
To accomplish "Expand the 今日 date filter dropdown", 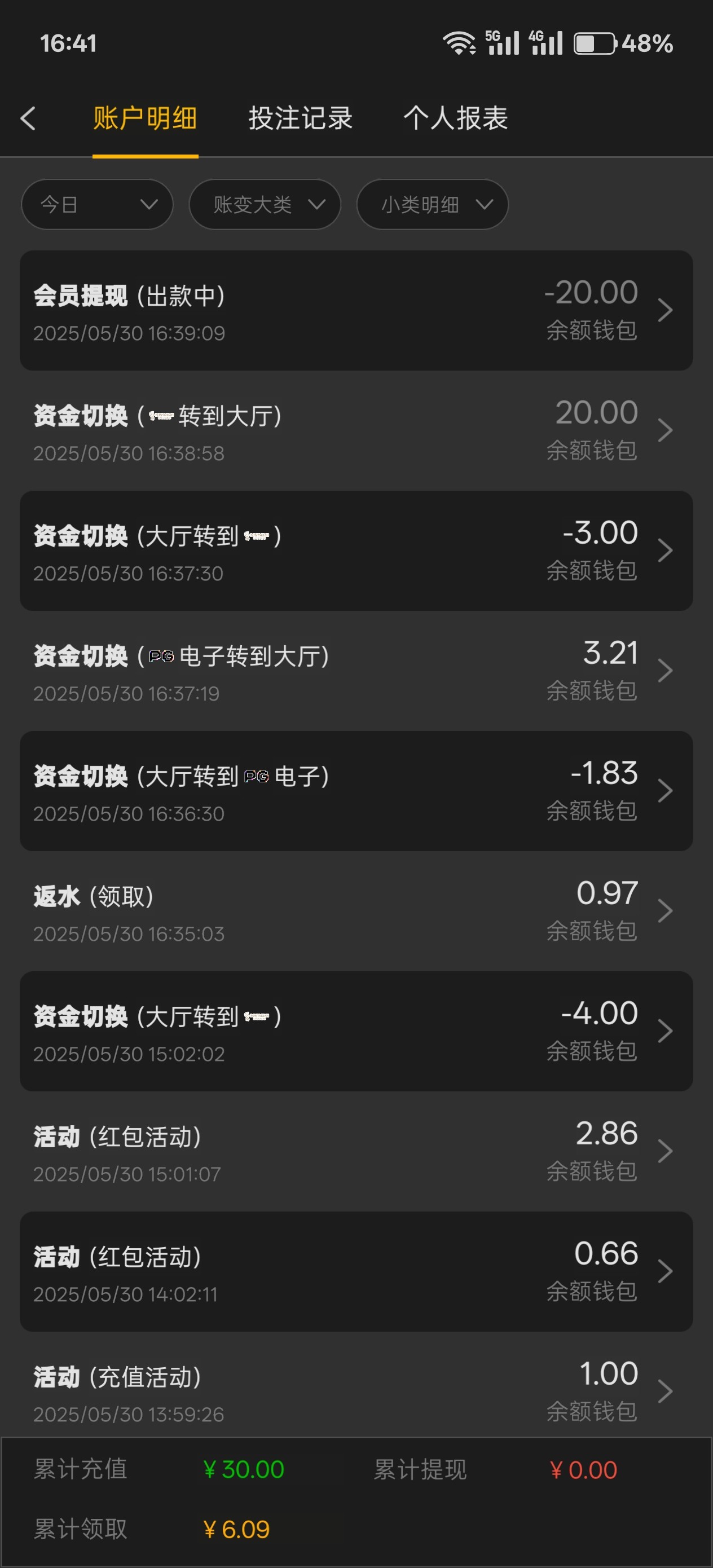I will [x=97, y=205].
